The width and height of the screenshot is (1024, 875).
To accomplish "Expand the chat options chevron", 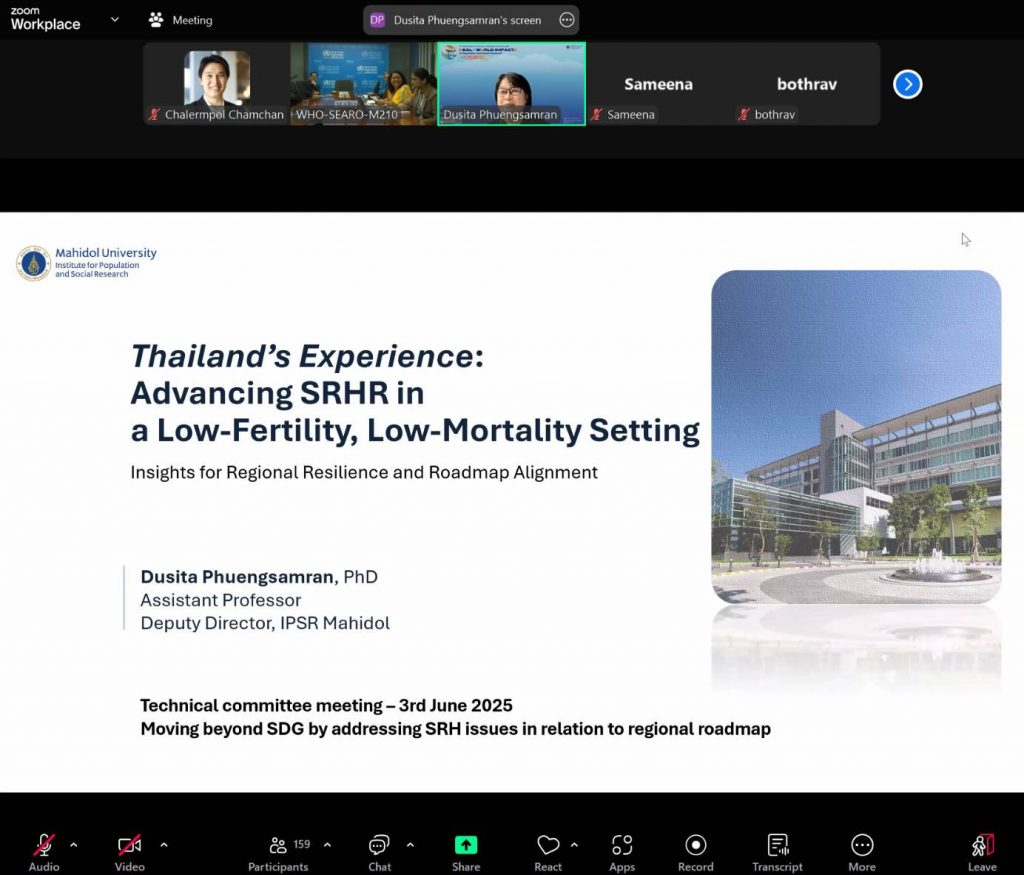I will [x=410, y=845].
